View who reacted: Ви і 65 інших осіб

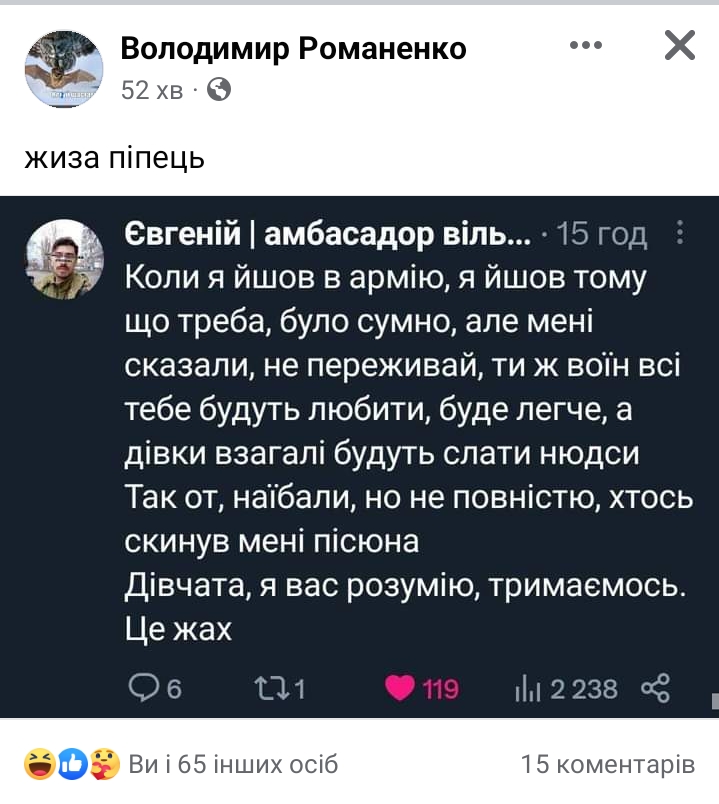233,765
